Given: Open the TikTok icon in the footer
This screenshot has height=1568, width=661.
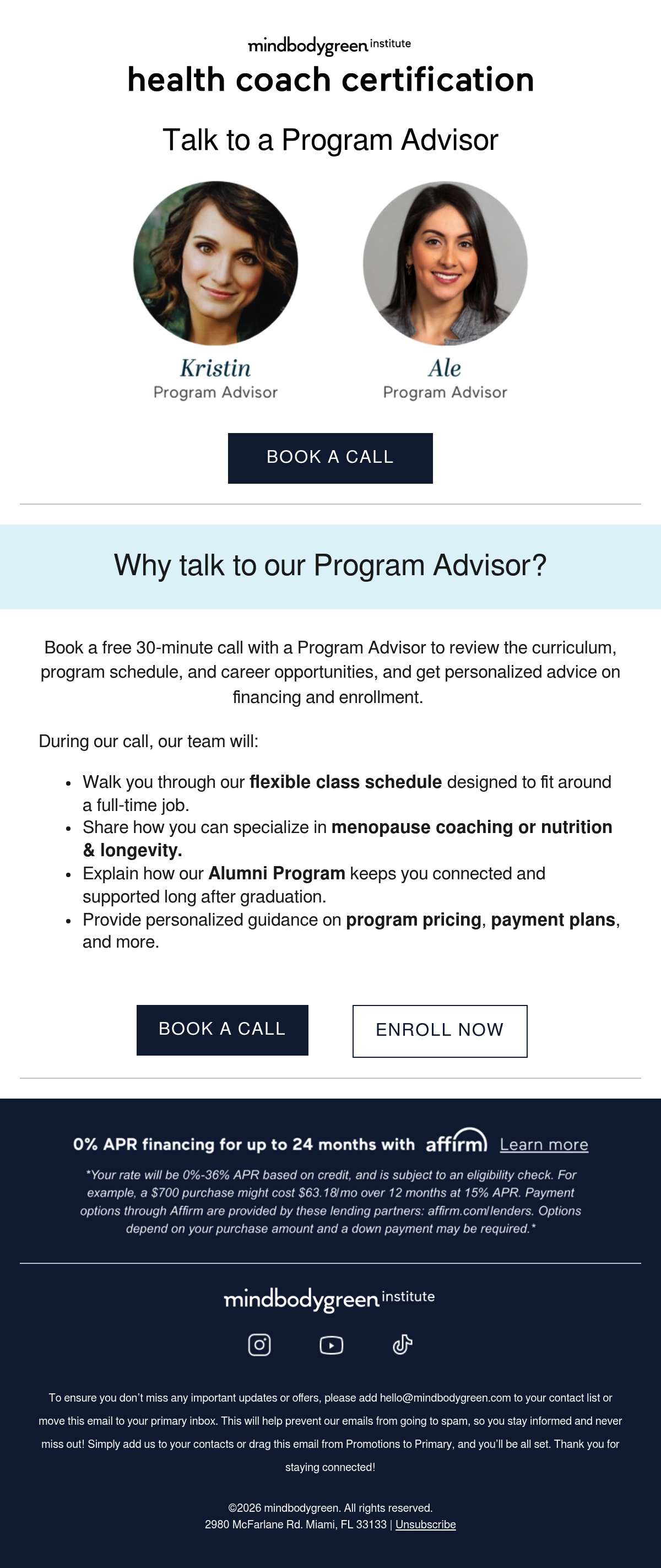Looking at the screenshot, I should click(x=402, y=1344).
